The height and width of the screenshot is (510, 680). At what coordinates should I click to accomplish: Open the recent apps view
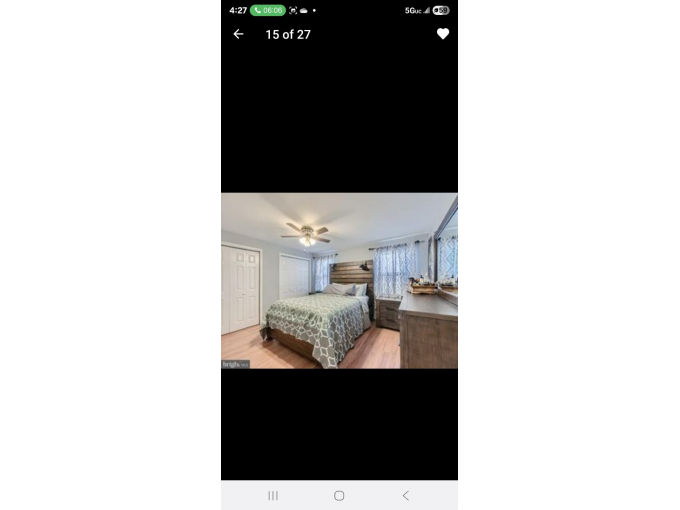[273, 496]
